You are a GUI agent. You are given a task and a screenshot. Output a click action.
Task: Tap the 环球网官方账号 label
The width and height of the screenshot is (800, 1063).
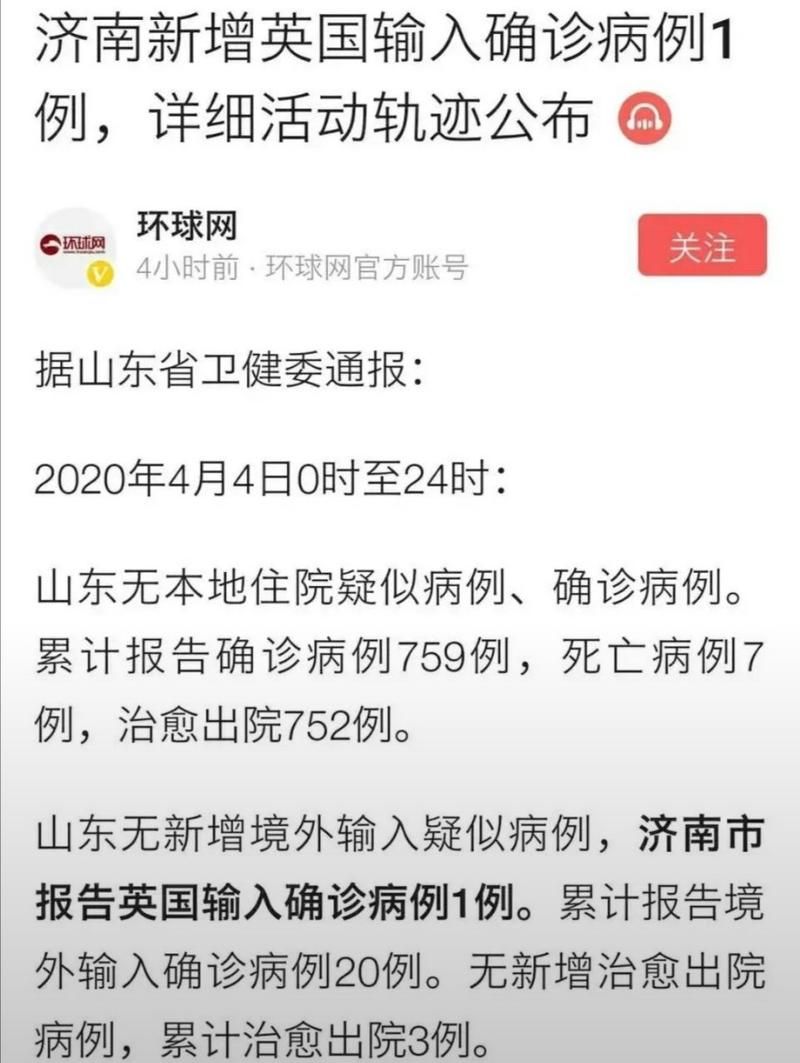pyautogui.click(x=364, y=266)
